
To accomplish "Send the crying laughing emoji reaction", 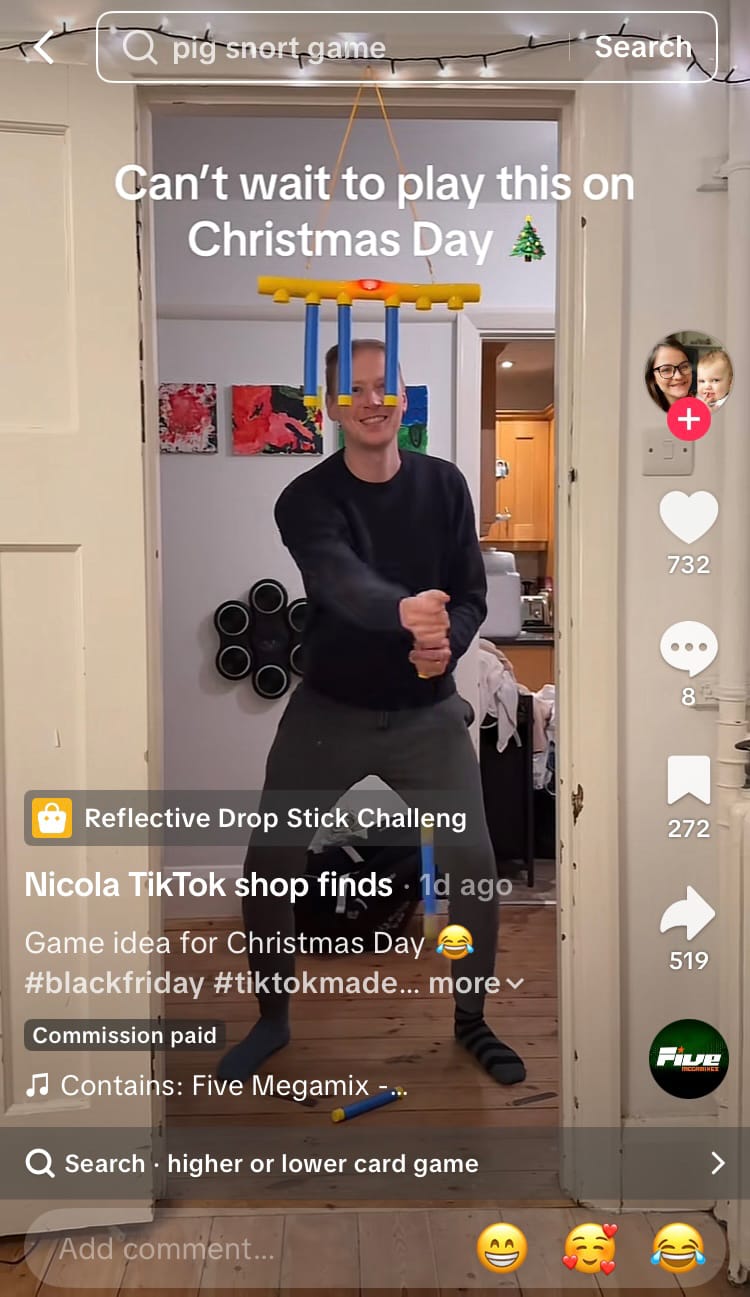I will [x=677, y=1248].
